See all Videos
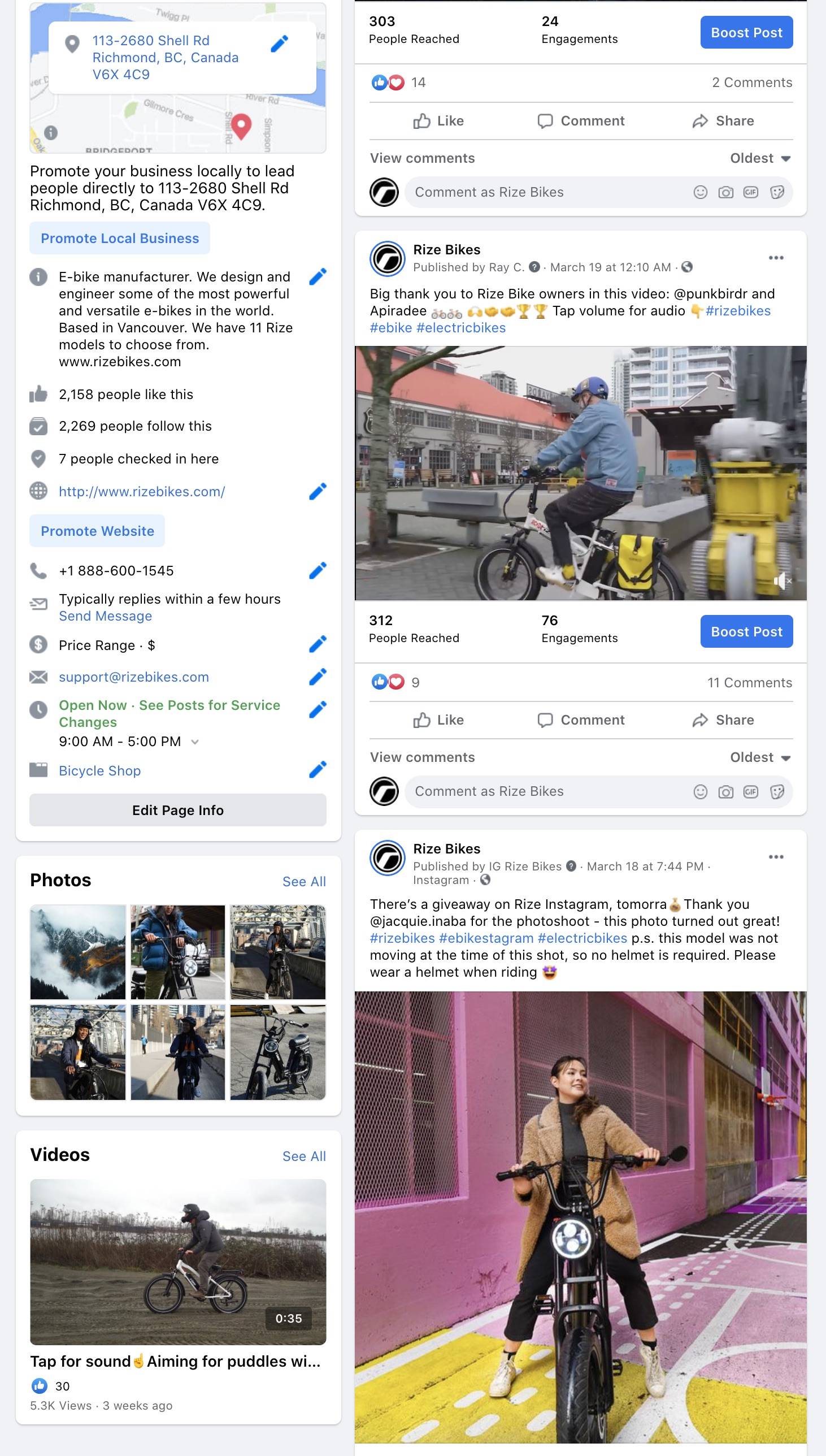This screenshot has width=826, height=1456. pyautogui.click(x=304, y=1156)
